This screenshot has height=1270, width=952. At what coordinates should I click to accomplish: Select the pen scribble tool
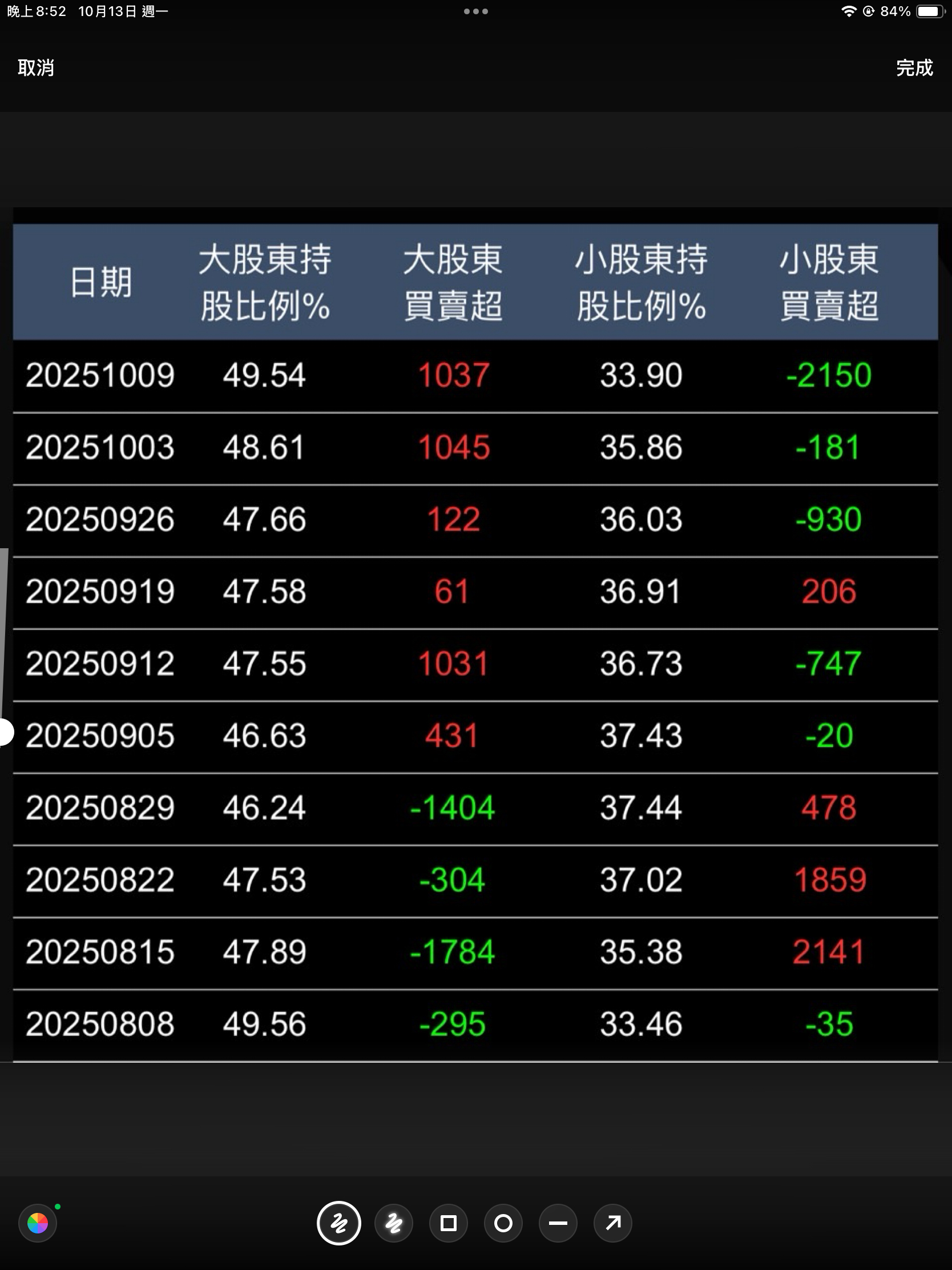pos(339,1223)
